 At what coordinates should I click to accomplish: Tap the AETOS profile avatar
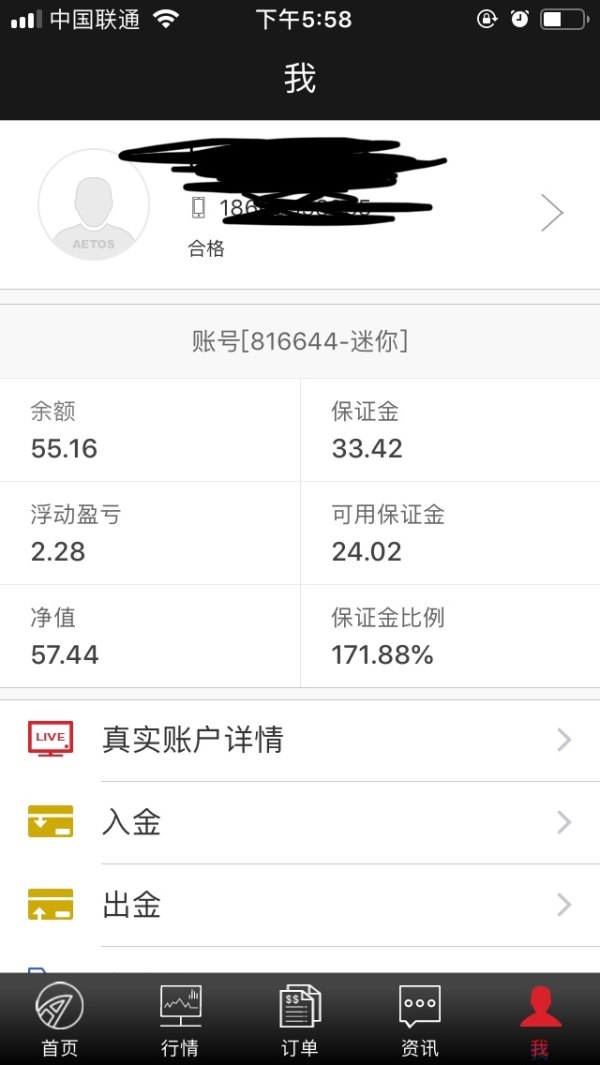pyautogui.click(x=93, y=205)
